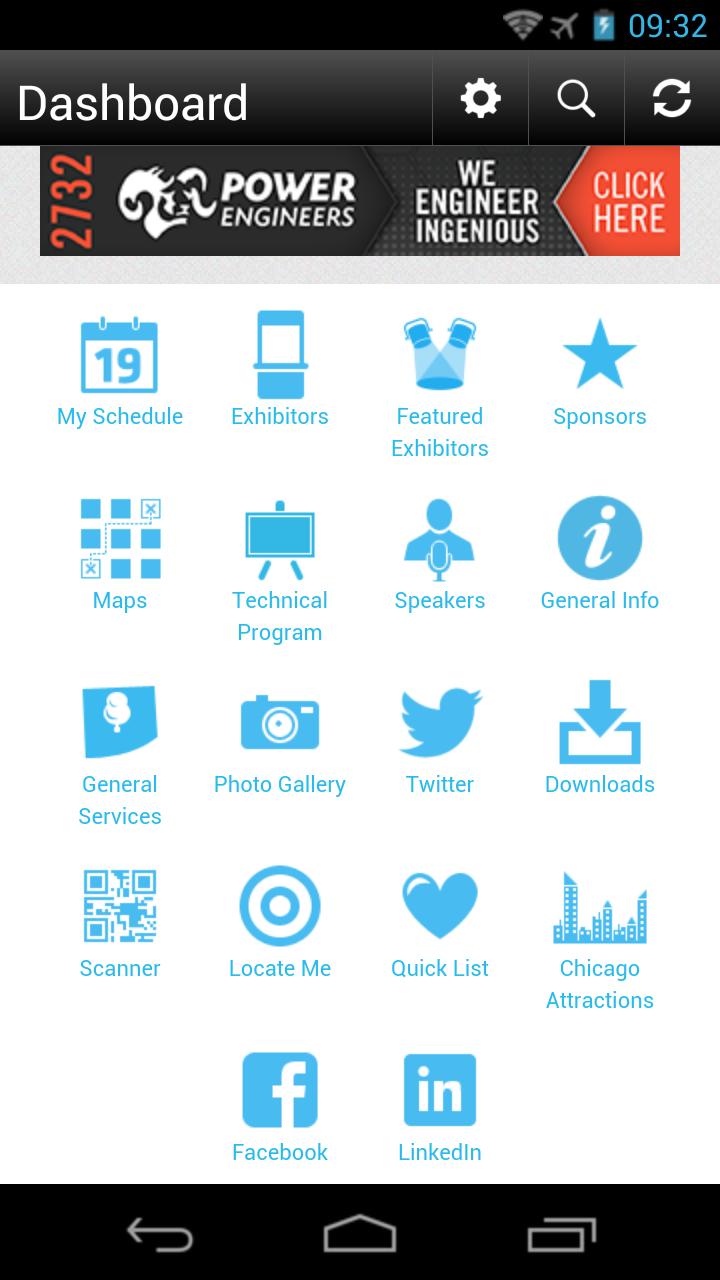Tap the Power Engineers banner ad

[360, 201]
